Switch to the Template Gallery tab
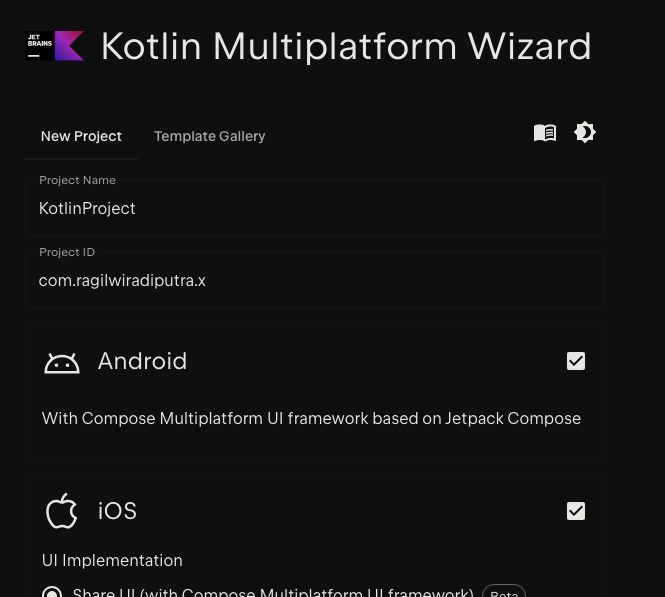 pyautogui.click(x=209, y=136)
